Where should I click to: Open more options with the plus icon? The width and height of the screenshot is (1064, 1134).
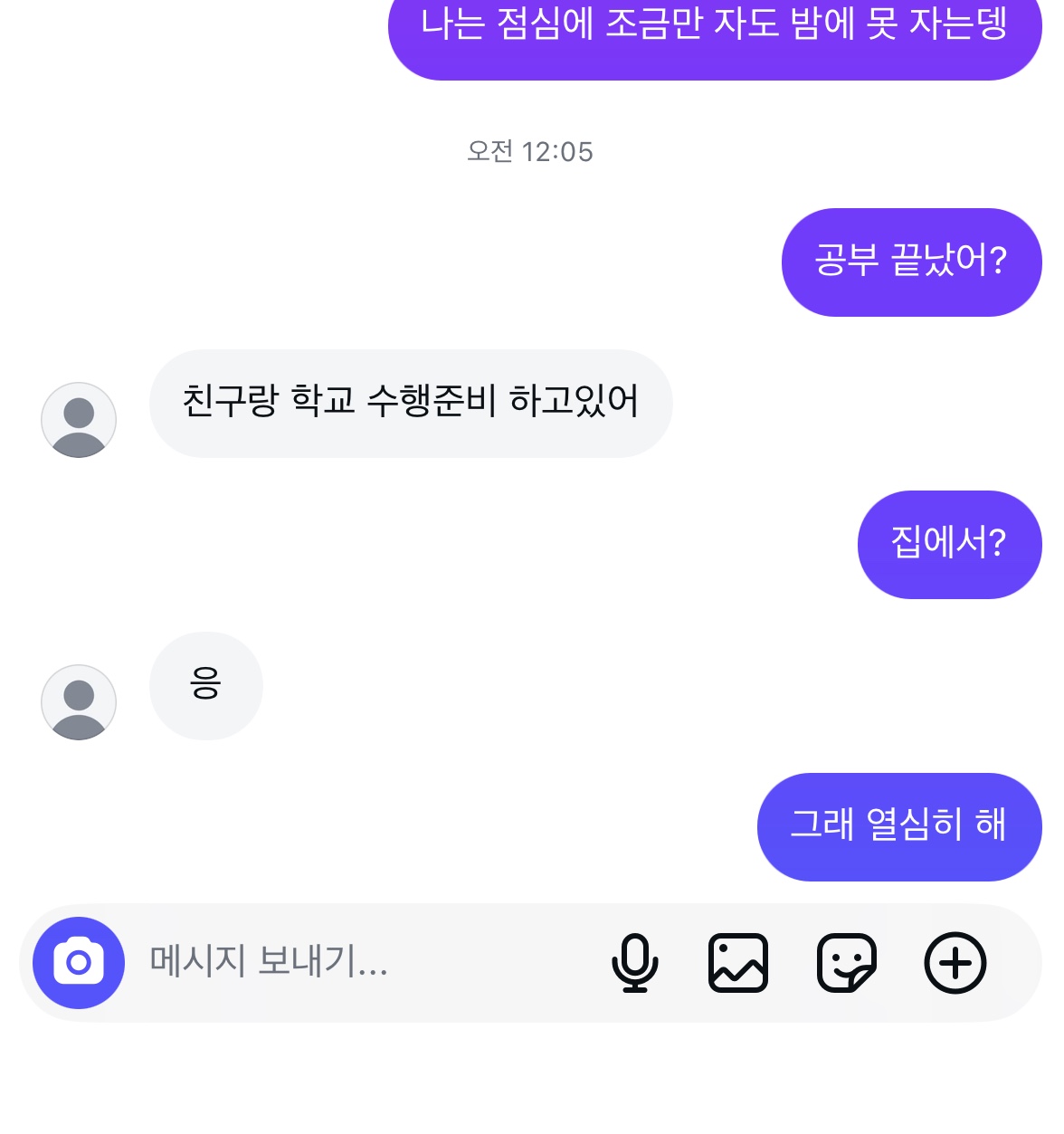point(955,962)
